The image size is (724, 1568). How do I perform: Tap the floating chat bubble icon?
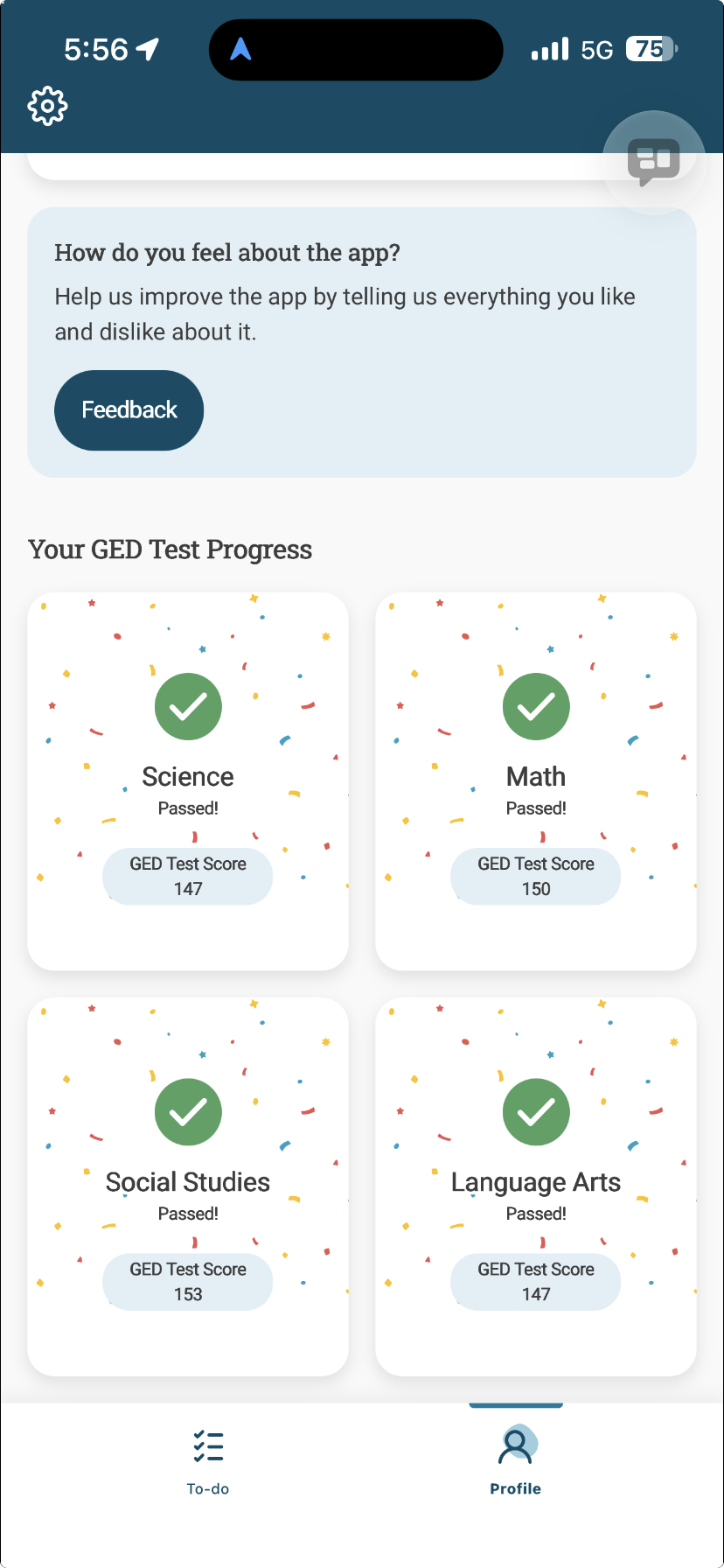click(653, 162)
